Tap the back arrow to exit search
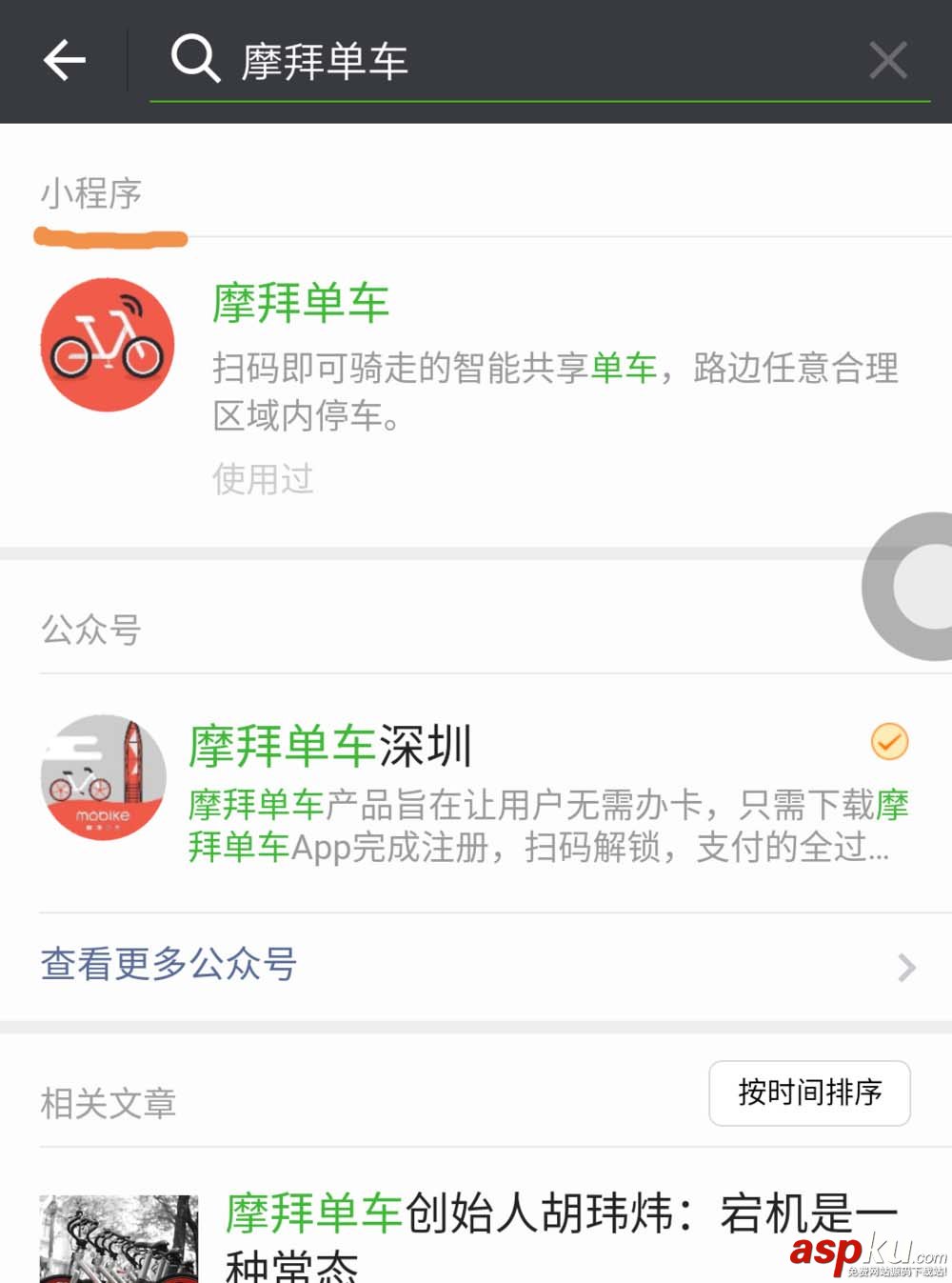 point(64,60)
